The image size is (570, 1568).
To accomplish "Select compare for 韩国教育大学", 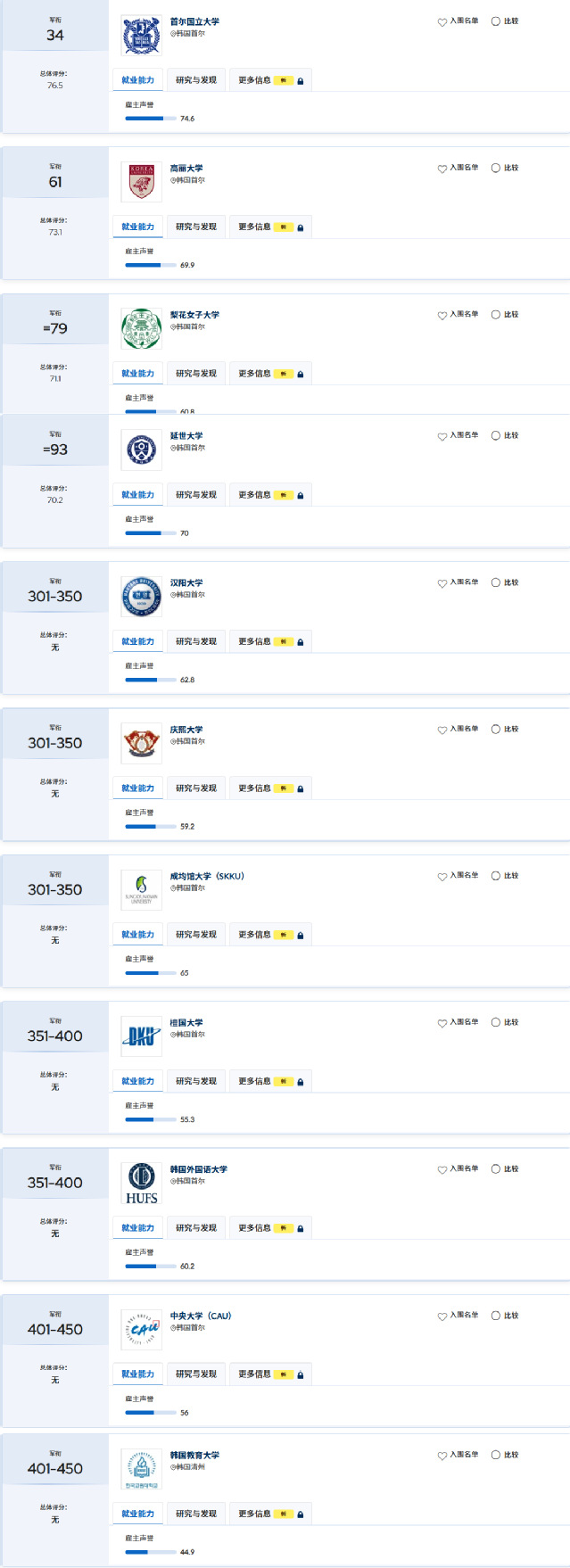I will click(x=496, y=1455).
